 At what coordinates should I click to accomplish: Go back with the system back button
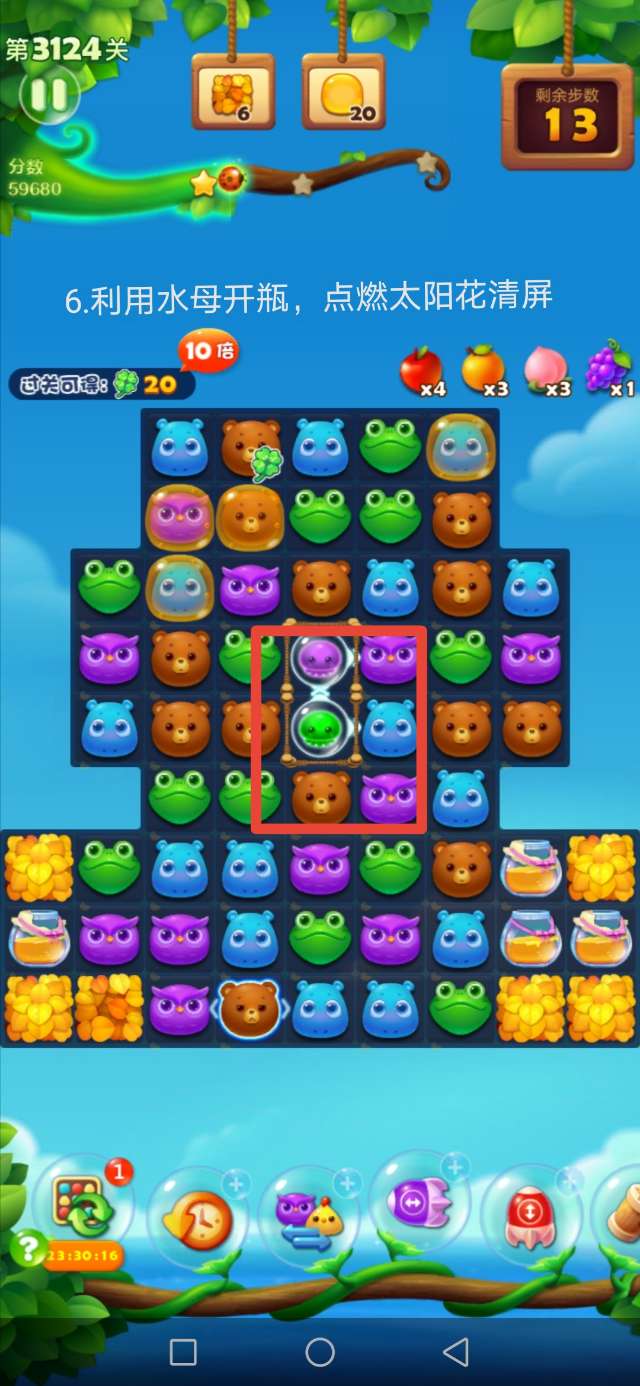coord(456,1352)
